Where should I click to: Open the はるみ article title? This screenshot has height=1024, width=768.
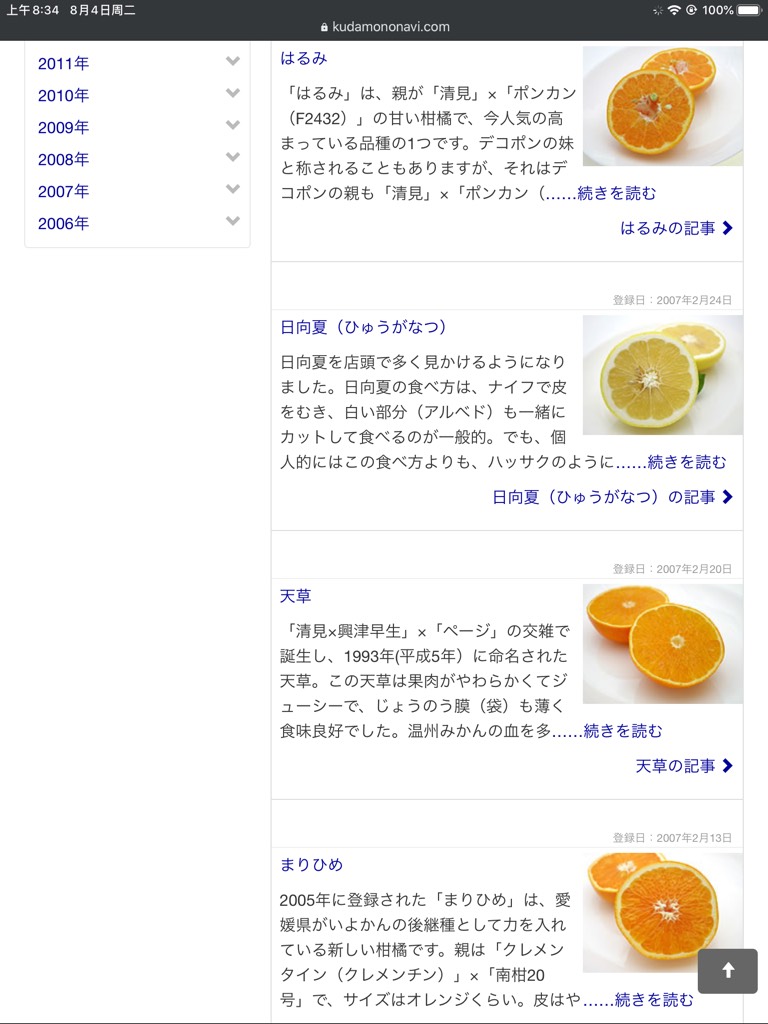point(304,58)
